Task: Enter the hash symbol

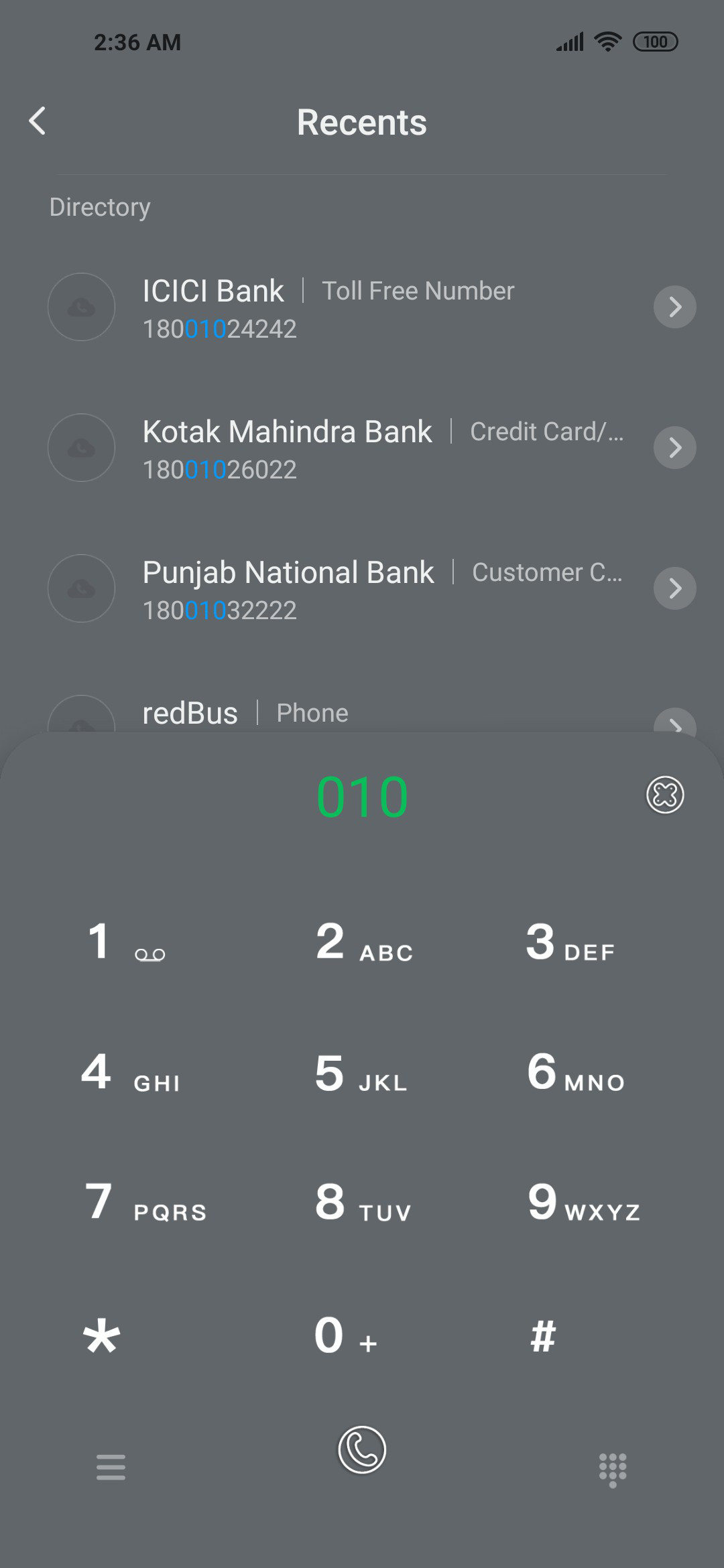Action: [x=543, y=1335]
